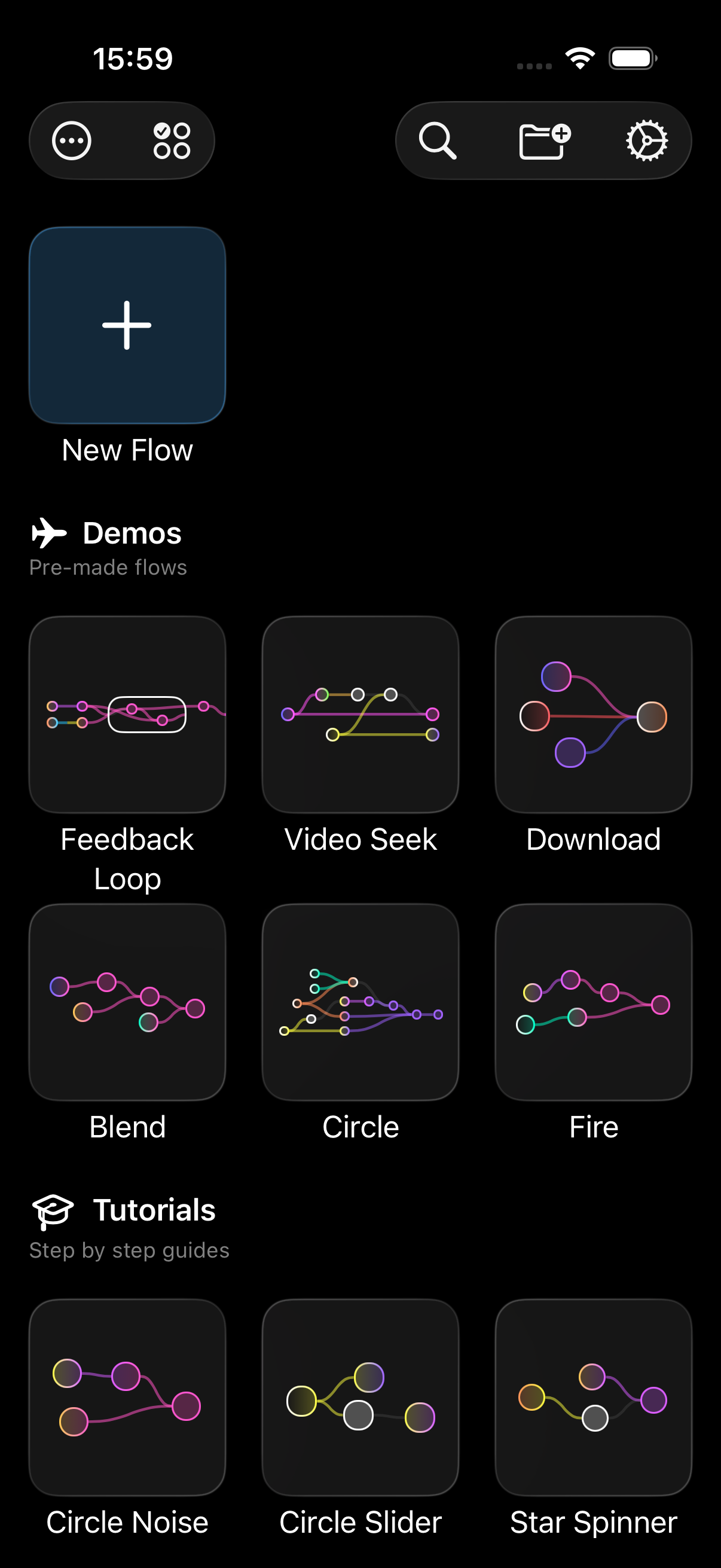This screenshot has width=721, height=1568.
Task: Start the Circle Noise tutorial
Action: 127,1397
